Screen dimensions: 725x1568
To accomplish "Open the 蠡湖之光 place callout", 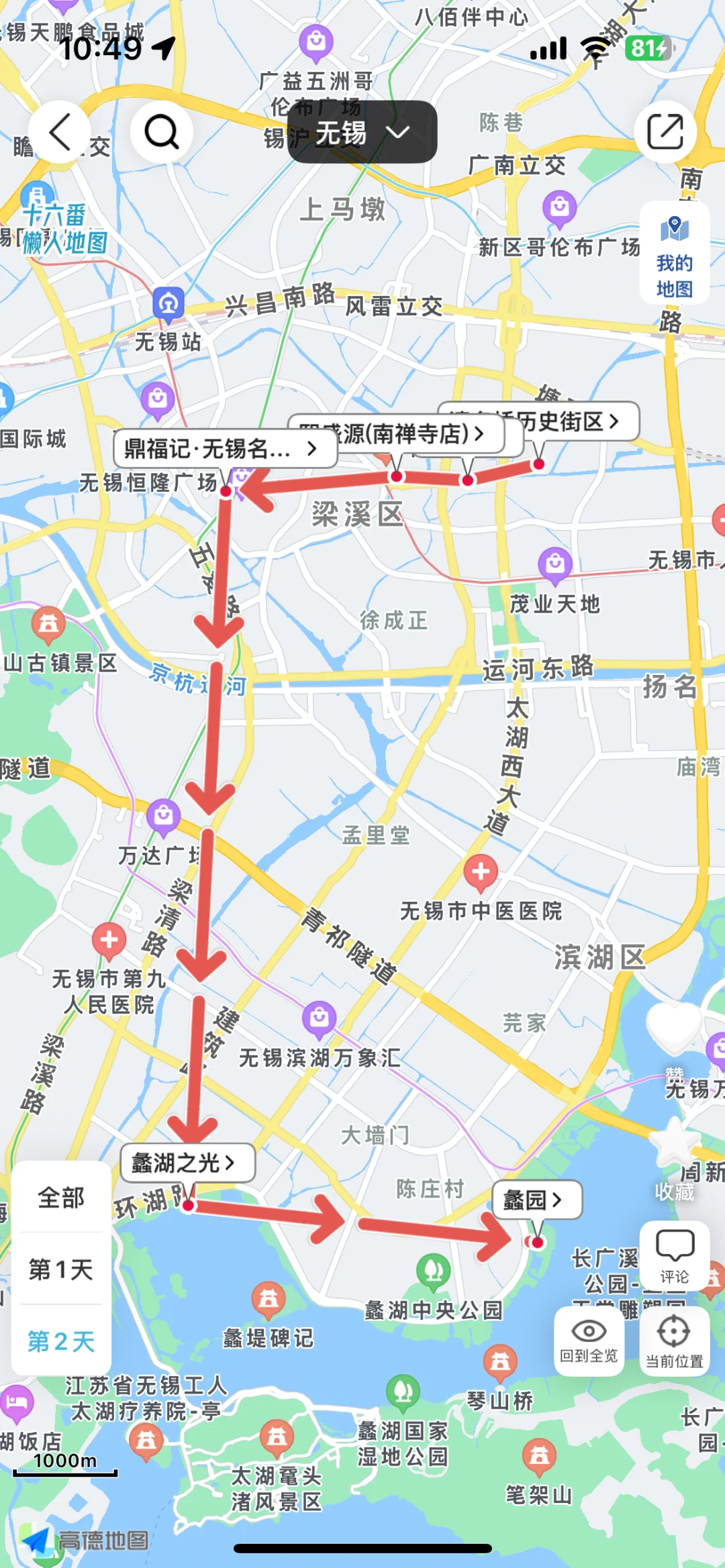I will coord(188,1163).
